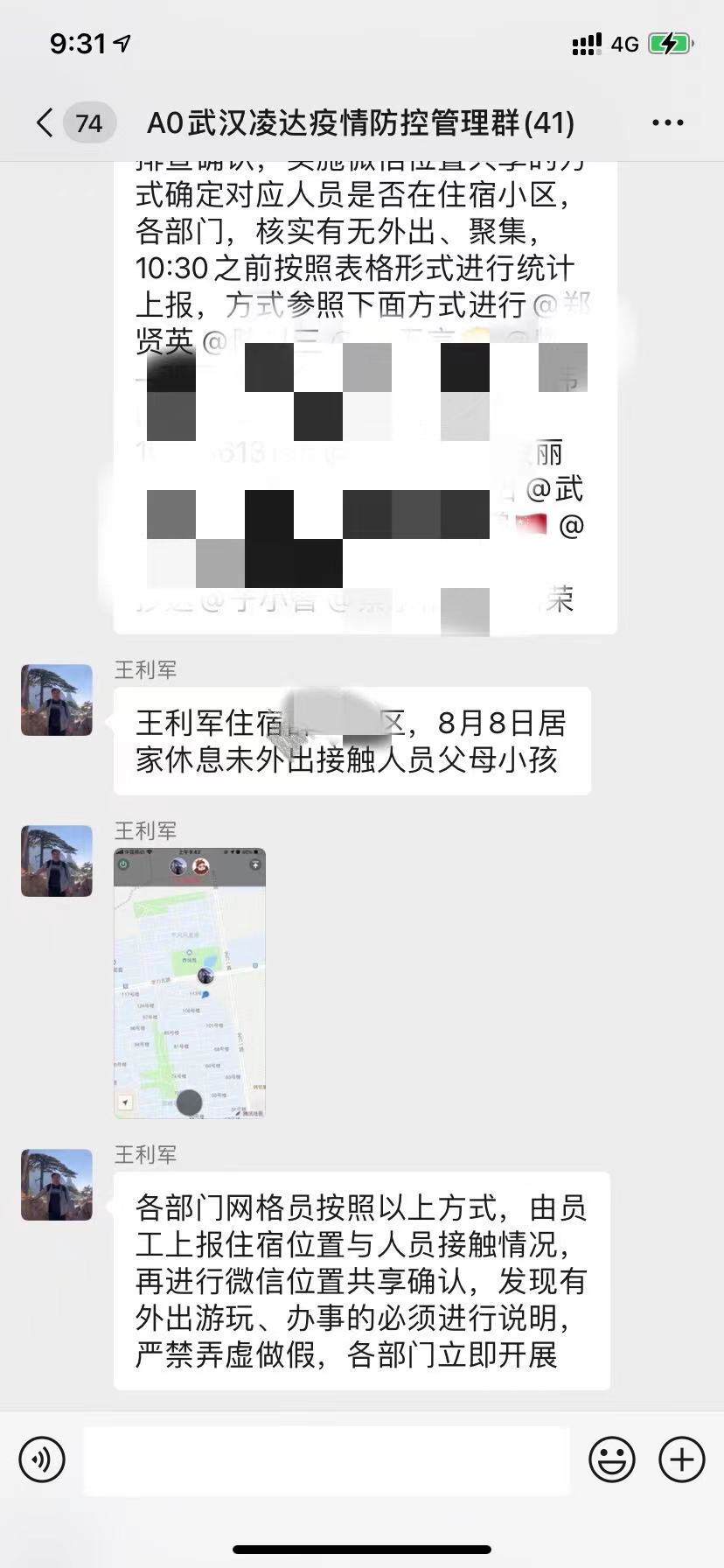Open the emoji picker
724x1568 pixels.
pyautogui.click(x=611, y=1459)
